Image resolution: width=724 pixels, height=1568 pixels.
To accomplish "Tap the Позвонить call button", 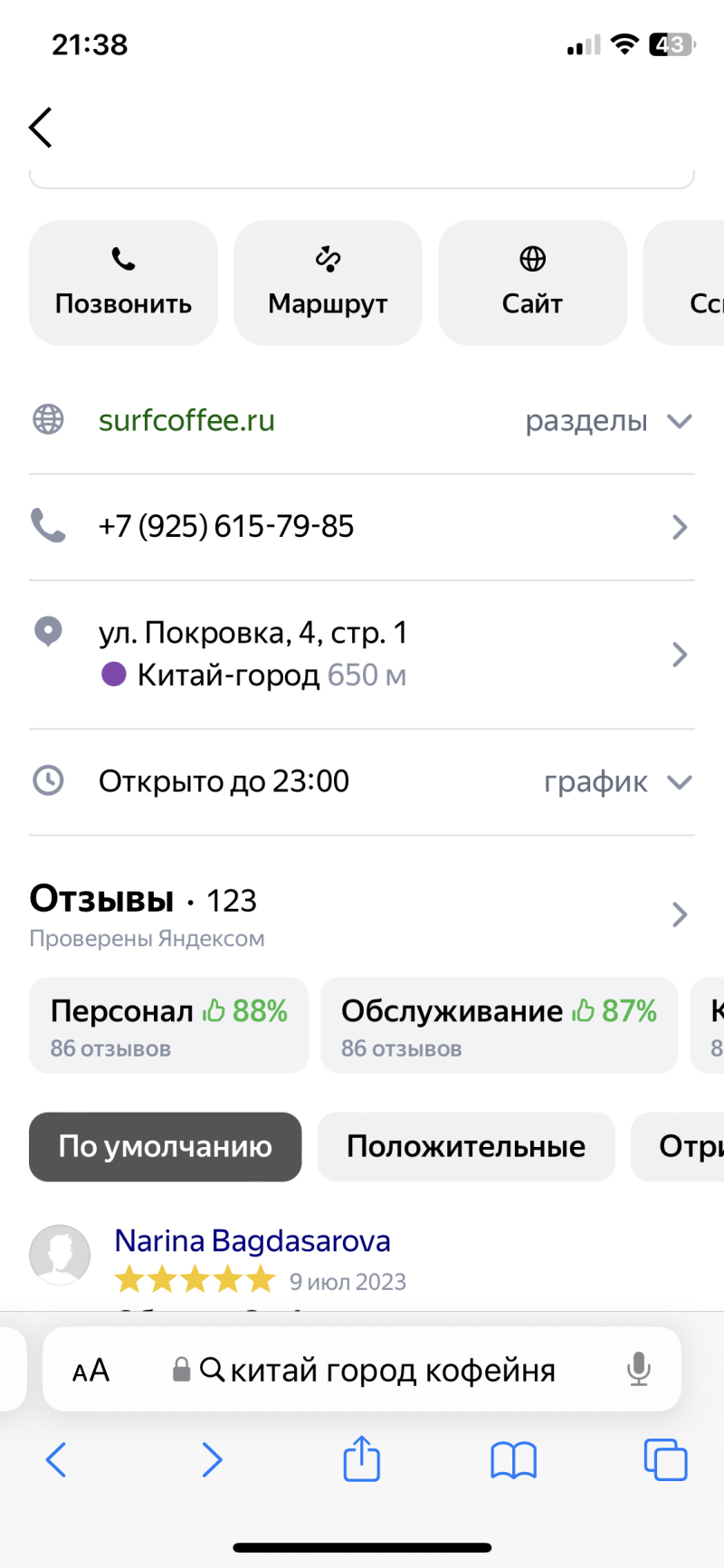I will coord(124,283).
